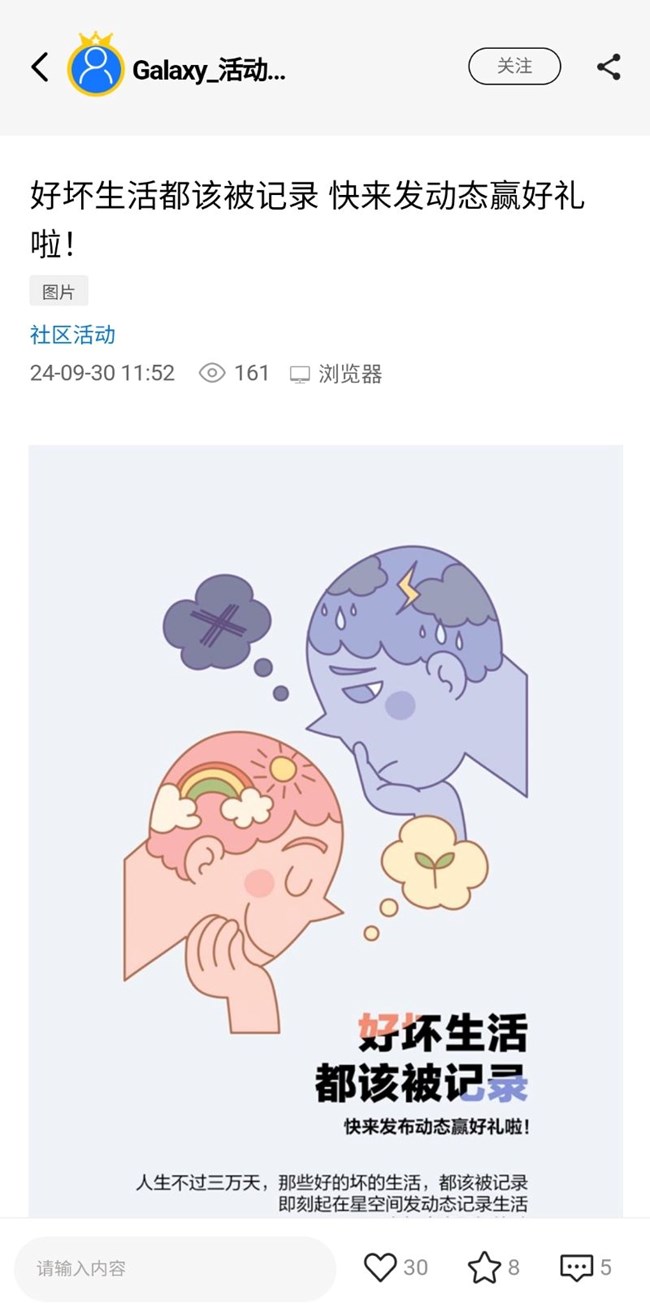
Task: Open the comments section
Action: click(577, 1268)
